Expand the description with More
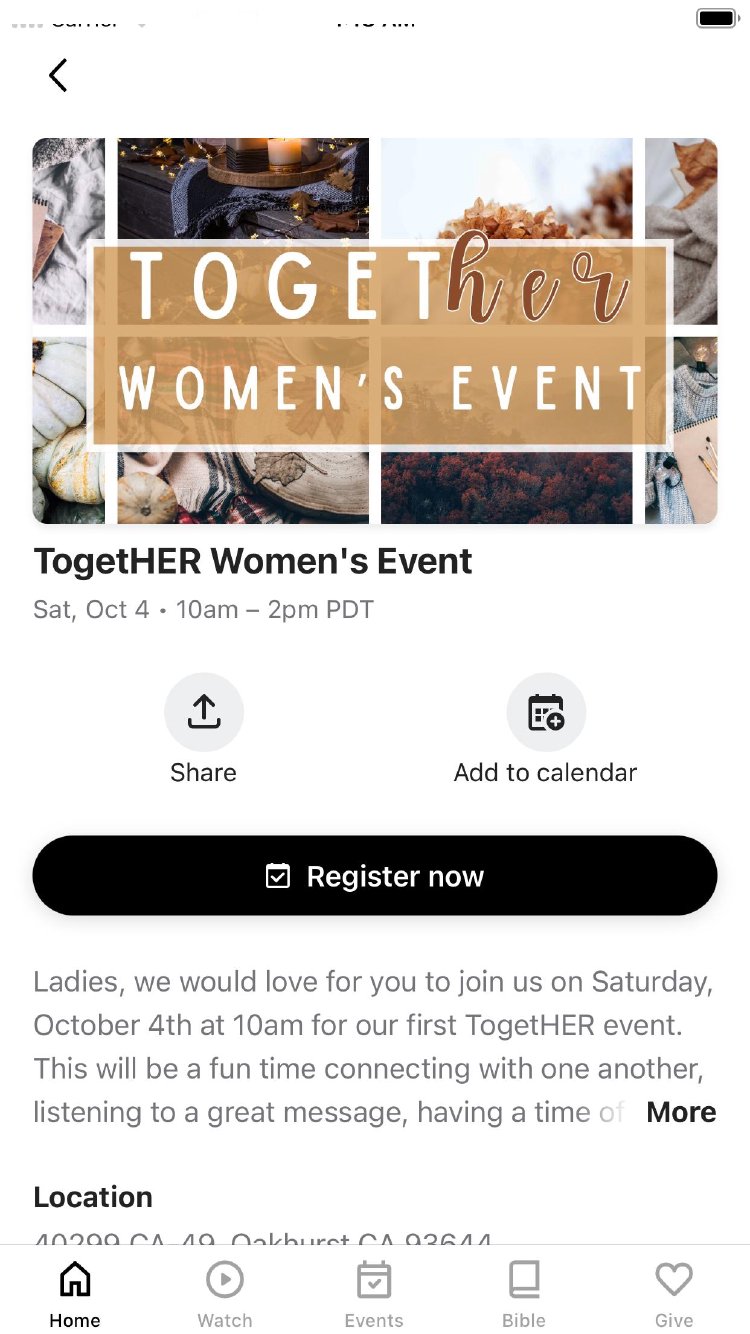750x1334 pixels. pyautogui.click(x=680, y=1112)
